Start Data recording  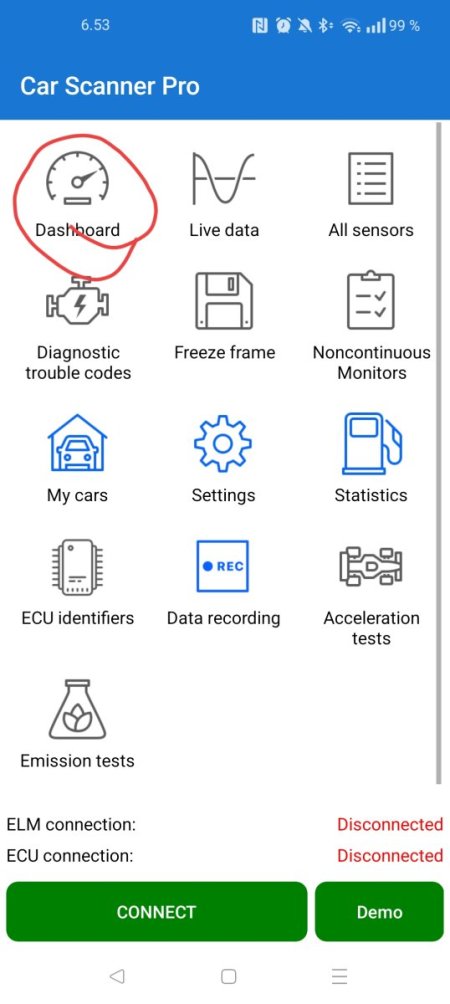(x=223, y=581)
